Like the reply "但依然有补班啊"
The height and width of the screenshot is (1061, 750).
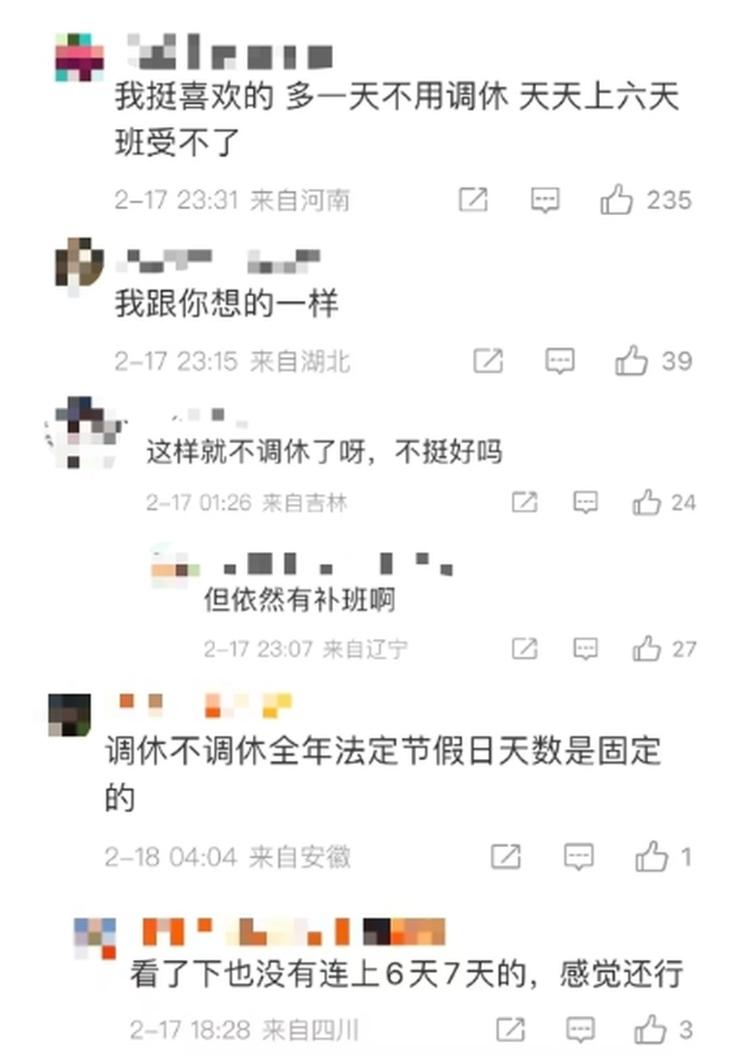tap(647, 649)
